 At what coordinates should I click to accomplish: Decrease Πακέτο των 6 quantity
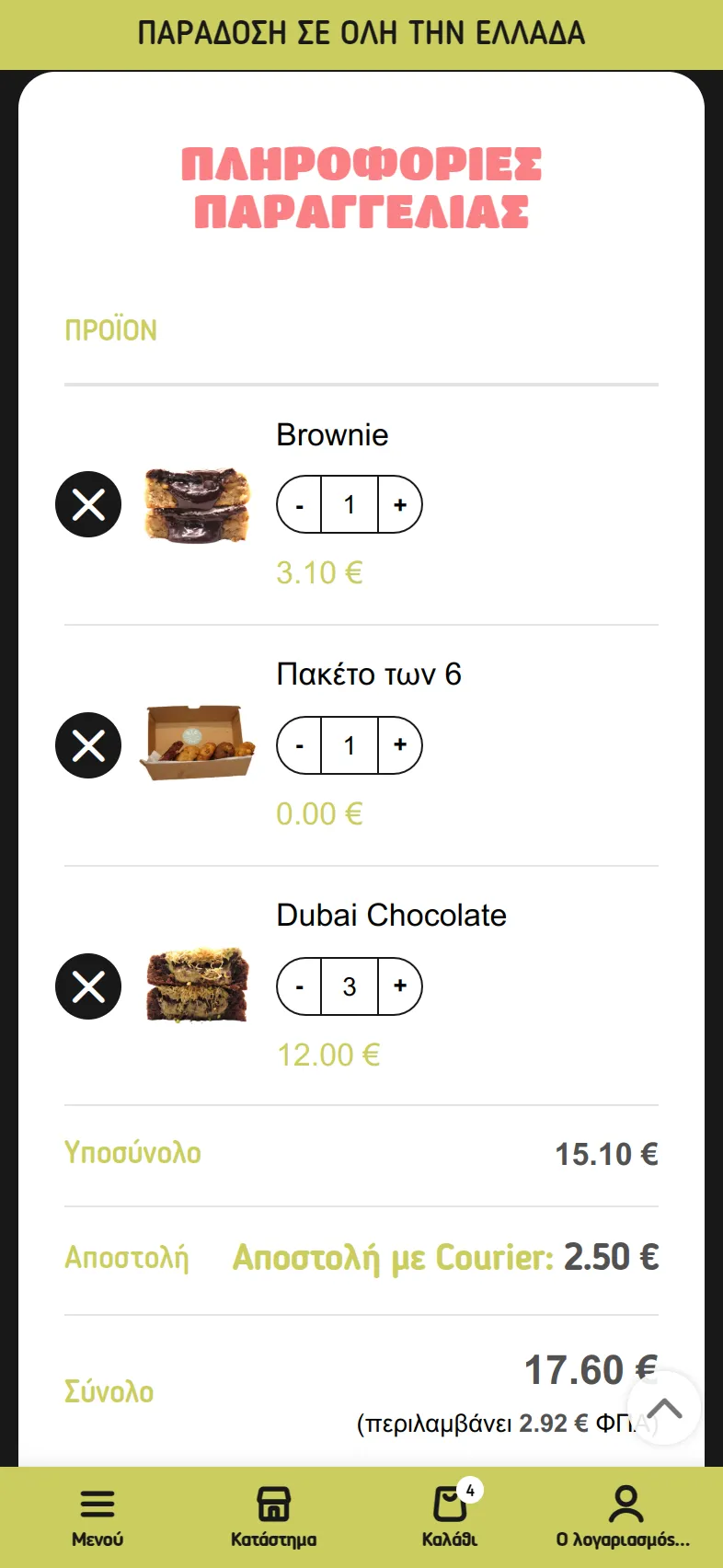click(x=300, y=745)
